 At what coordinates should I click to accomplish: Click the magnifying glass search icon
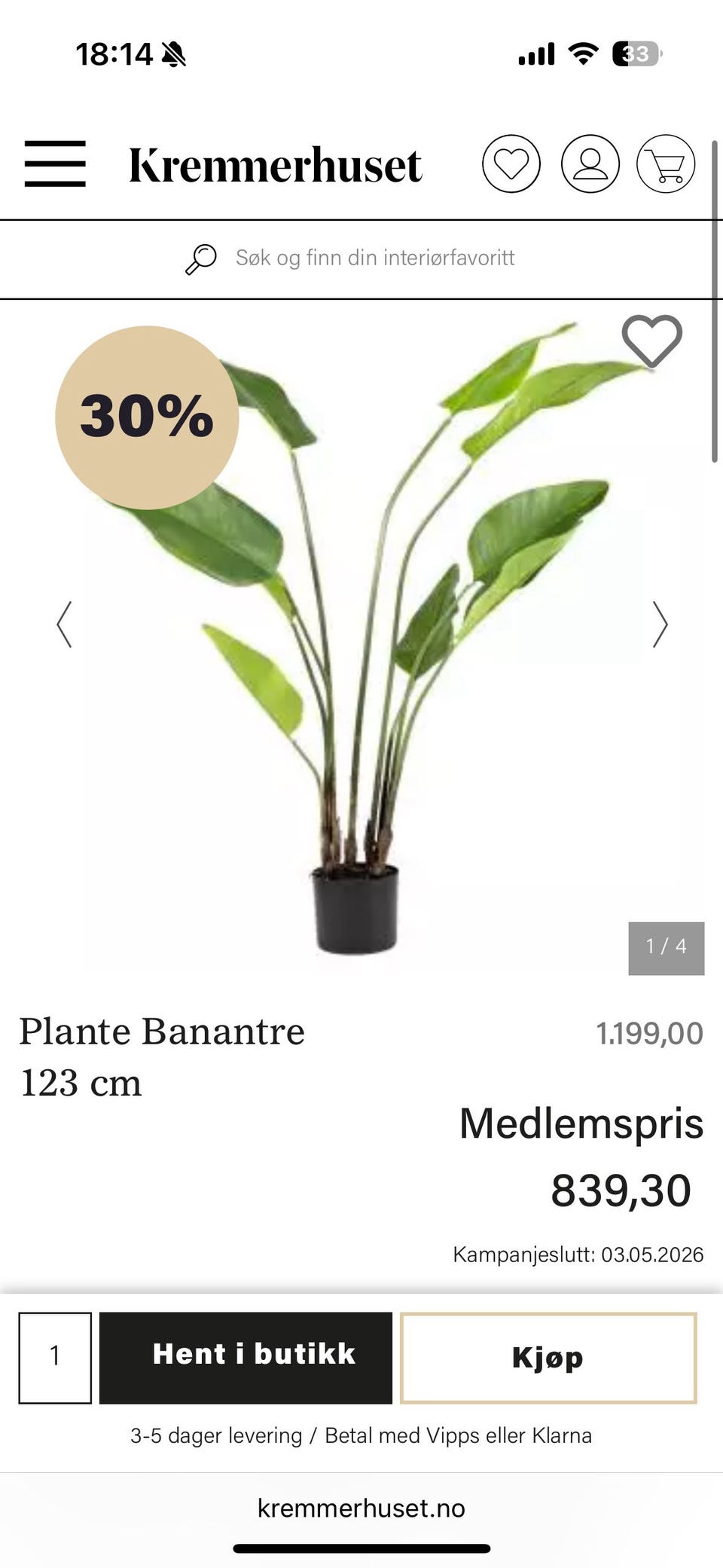click(x=200, y=258)
